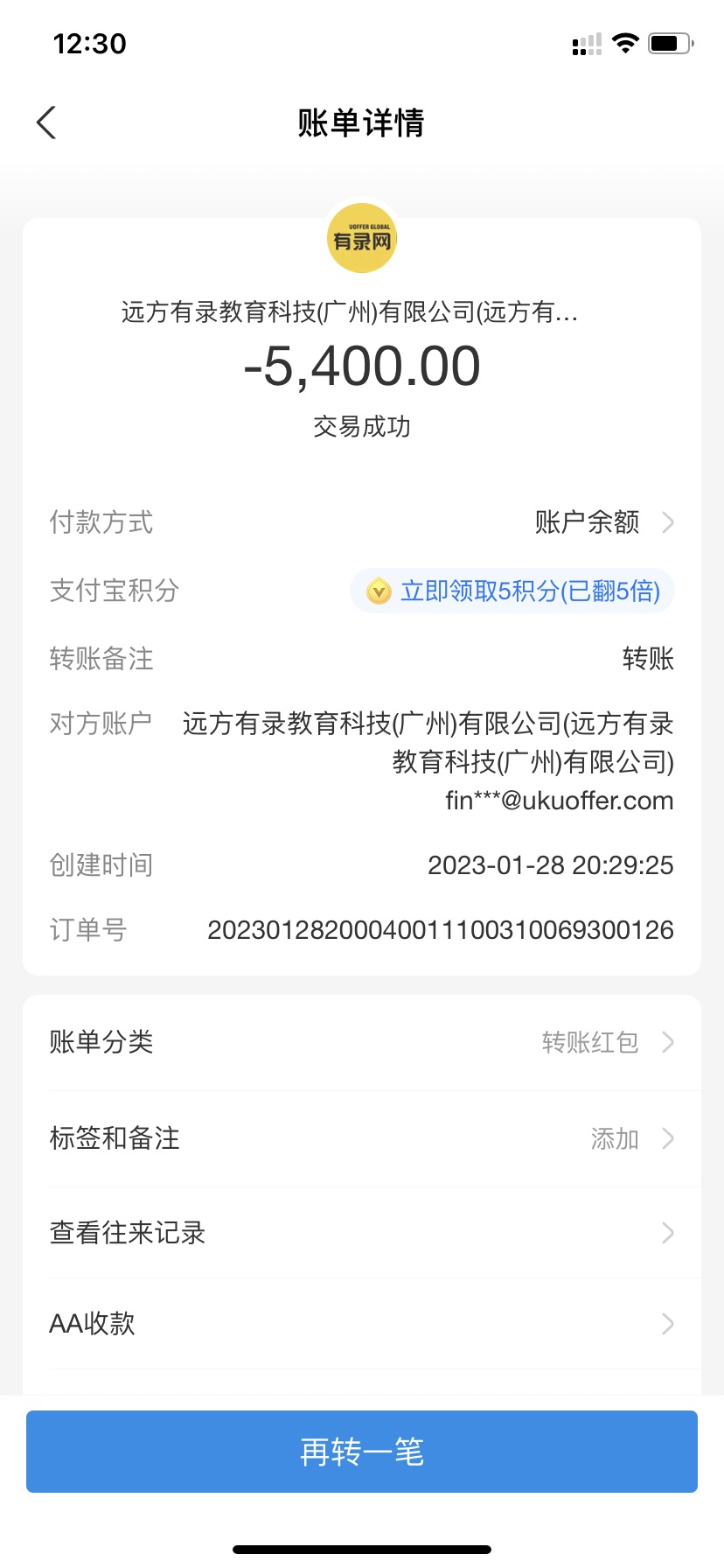Open 查看往来记录 transaction history
Screen dimensions: 724x1568
[x=362, y=1233]
